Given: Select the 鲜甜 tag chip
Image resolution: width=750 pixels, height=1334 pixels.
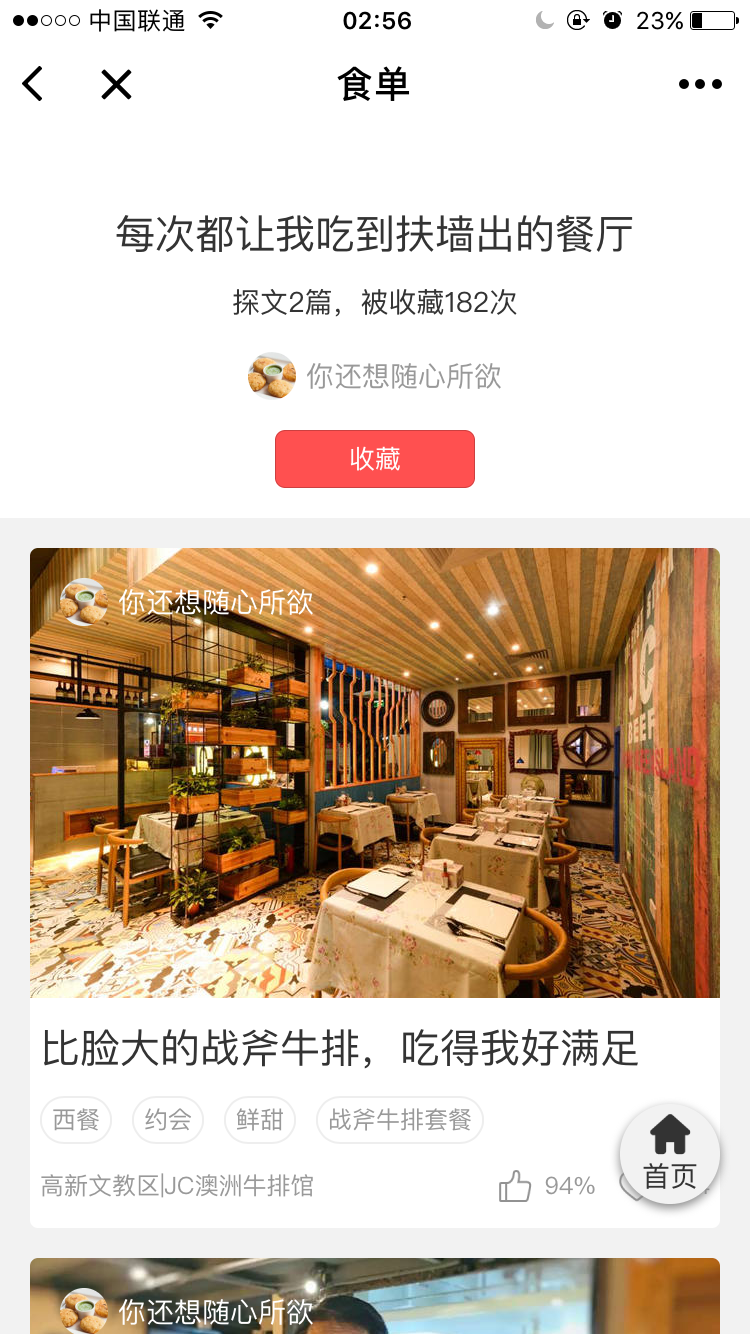Looking at the screenshot, I should tap(260, 1120).
